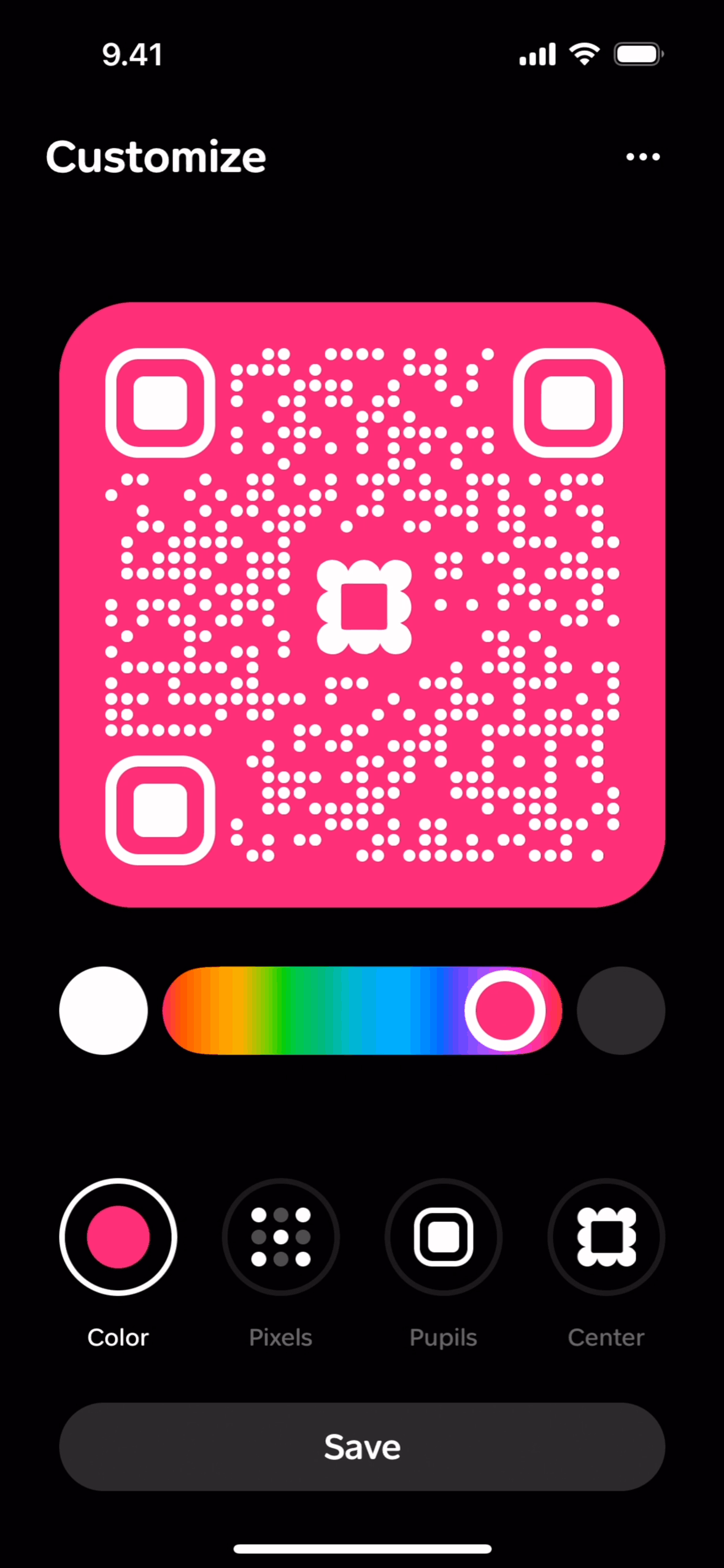Switch to the Pixels option
Viewport: 724px width, 1568px height.
point(280,1237)
